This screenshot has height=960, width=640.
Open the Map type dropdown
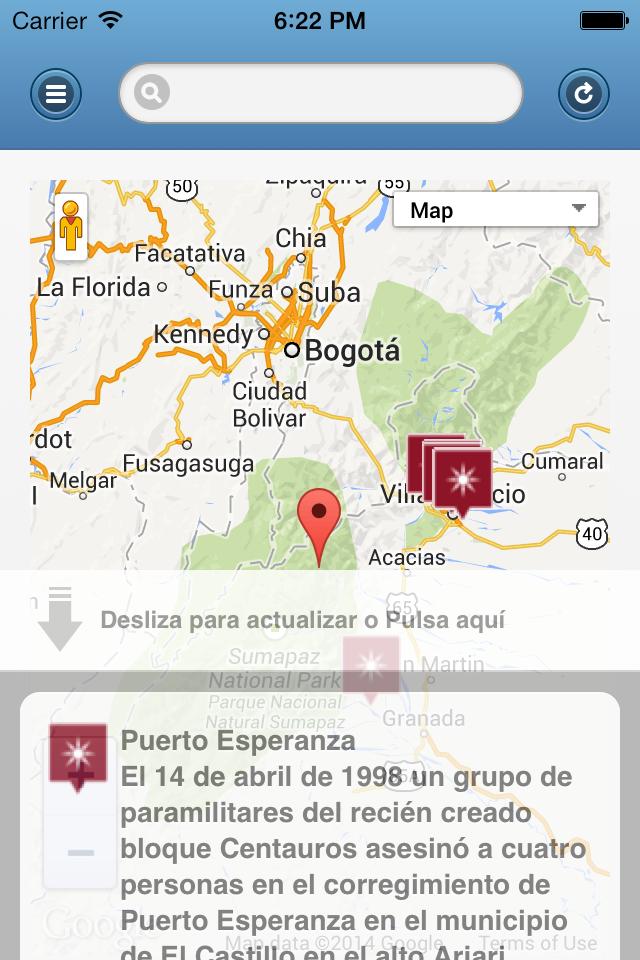(496, 210)
